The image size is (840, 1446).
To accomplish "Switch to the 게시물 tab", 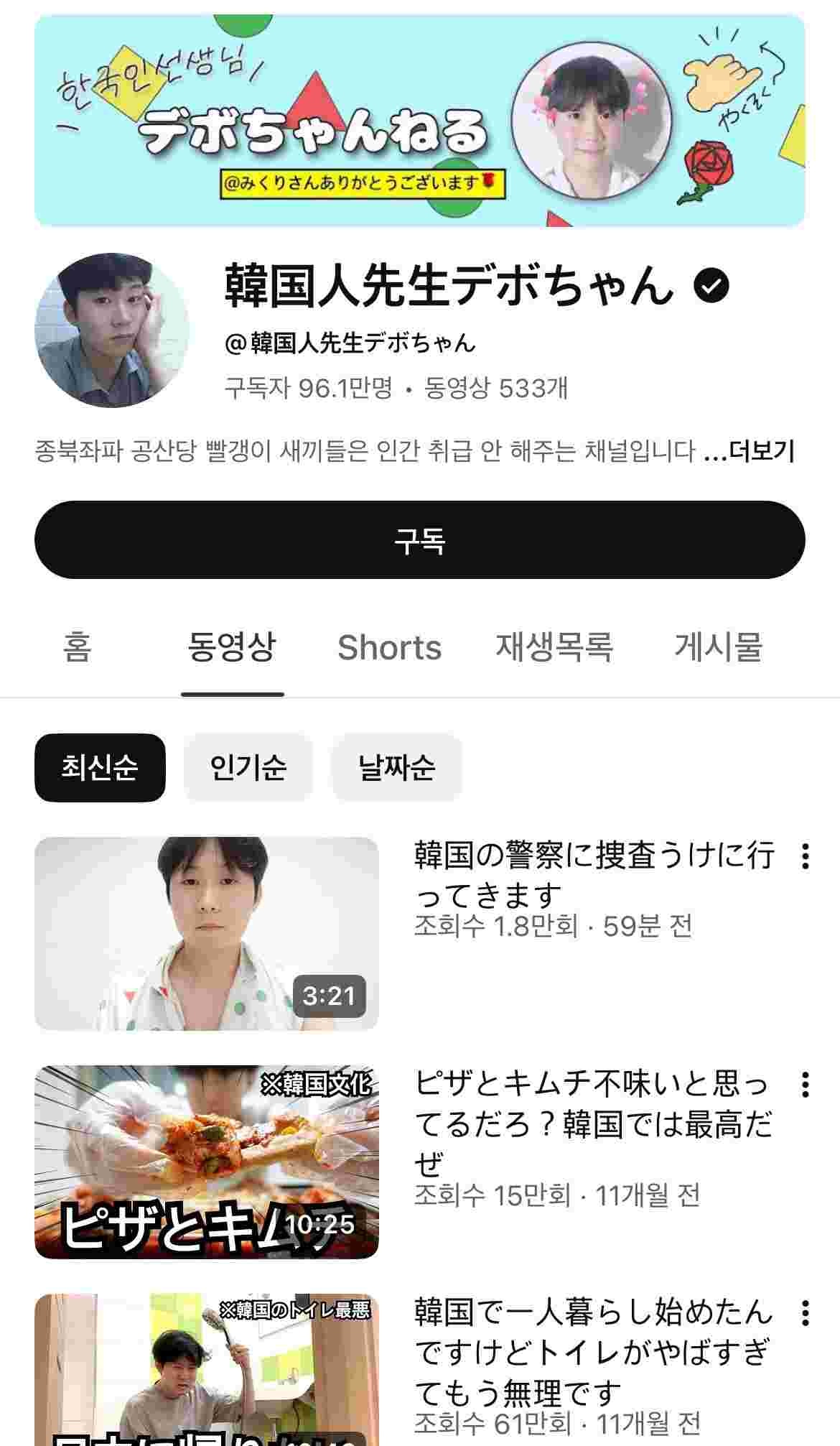I will pos(717,646).
